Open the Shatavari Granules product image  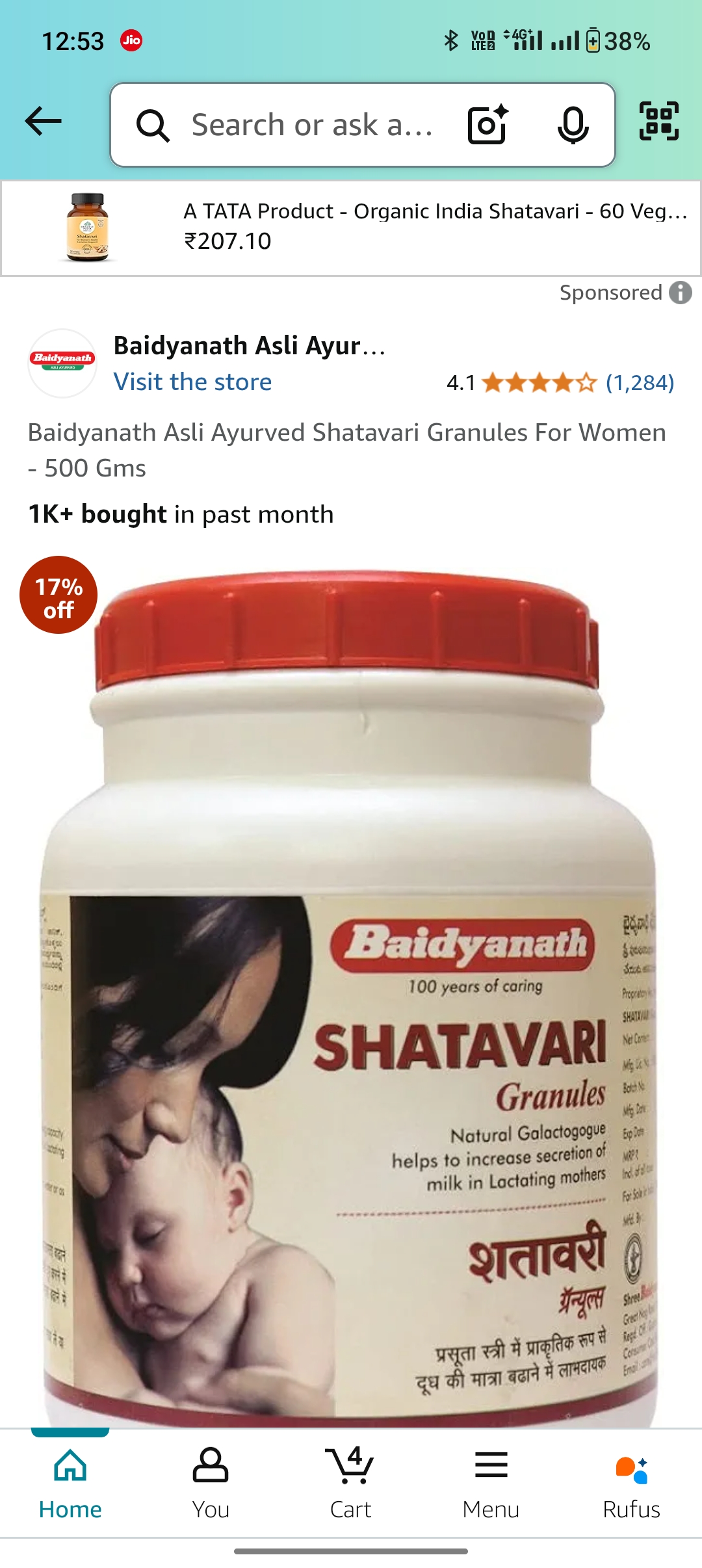coord(351,995)
